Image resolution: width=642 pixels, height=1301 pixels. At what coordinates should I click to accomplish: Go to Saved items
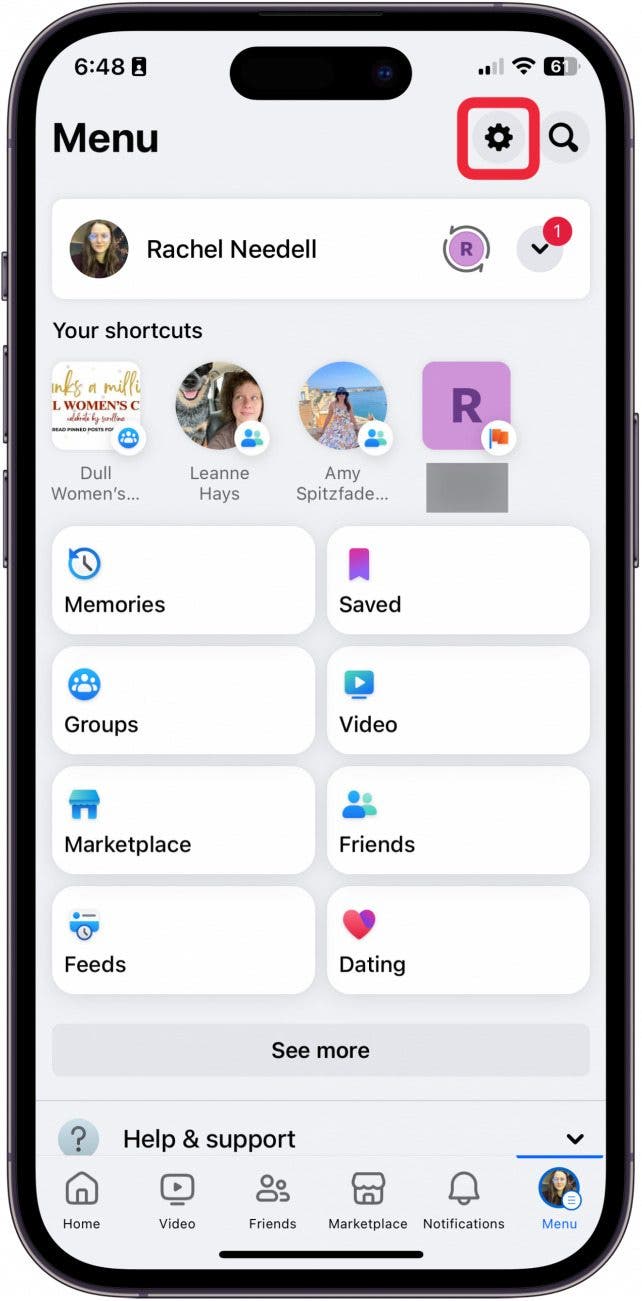[x=458, y=581]
